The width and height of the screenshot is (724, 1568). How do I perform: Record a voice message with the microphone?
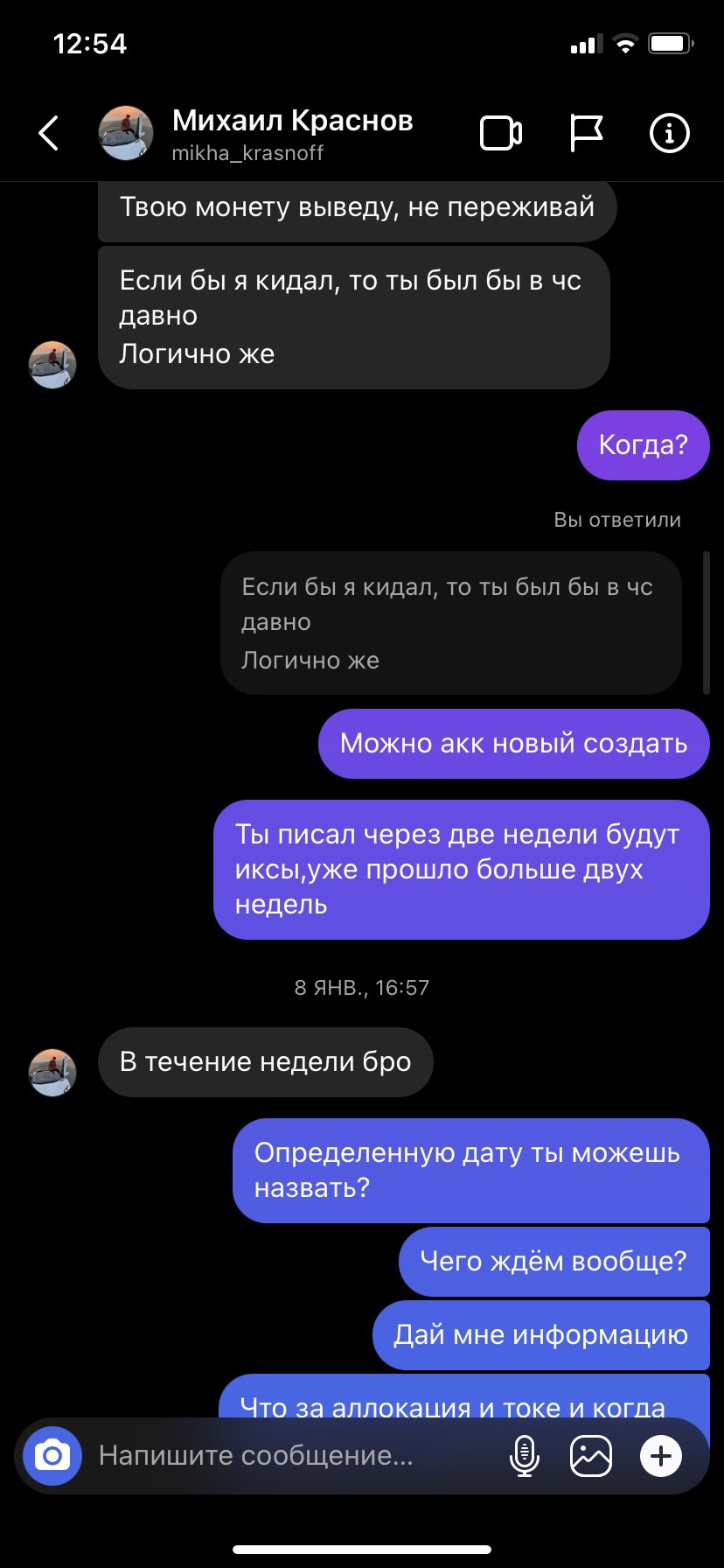coord(524,1456)
